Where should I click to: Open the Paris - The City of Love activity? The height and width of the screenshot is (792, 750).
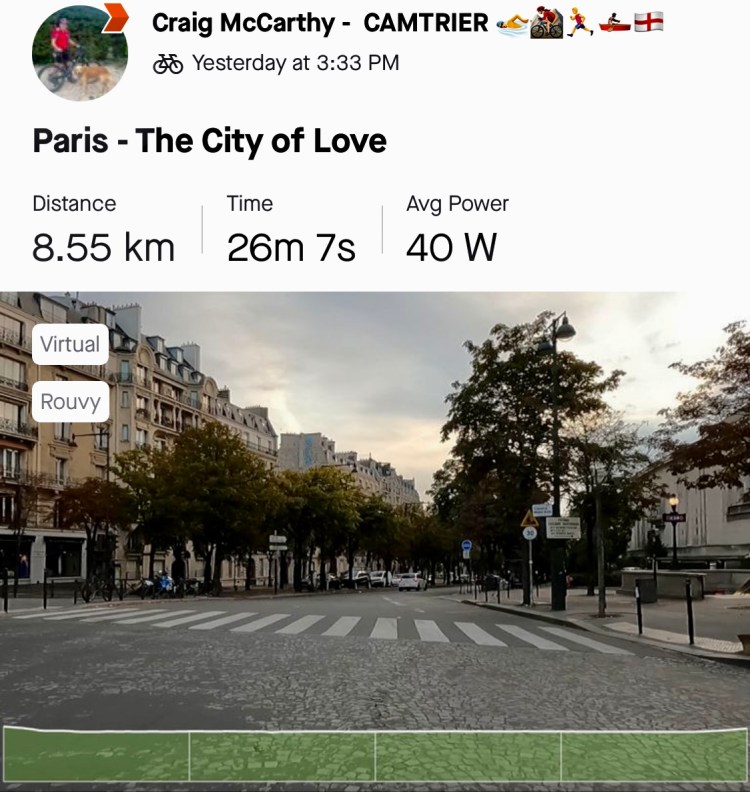coord(209,141)
